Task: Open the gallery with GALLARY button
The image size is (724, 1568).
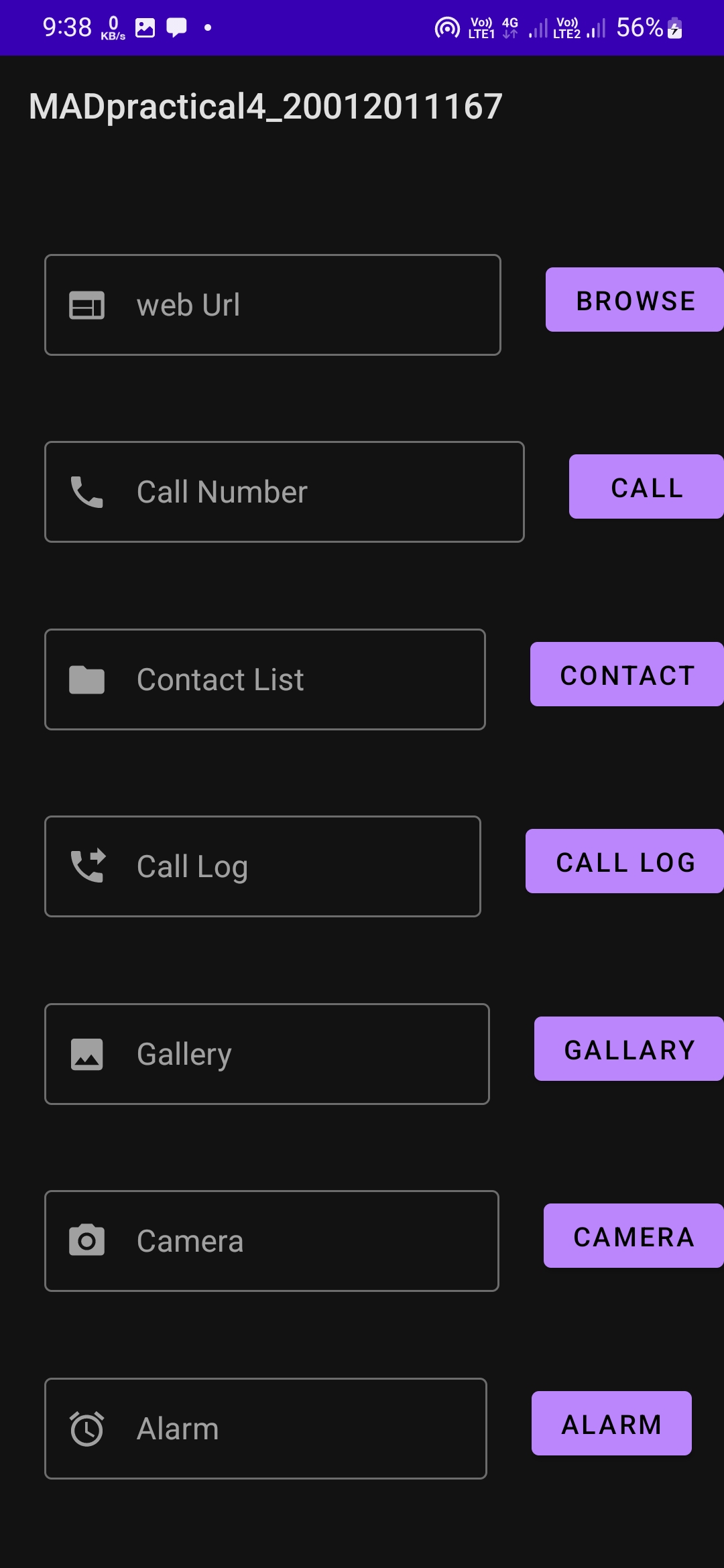Action: pyautogui.click(x=629, y=1049)
